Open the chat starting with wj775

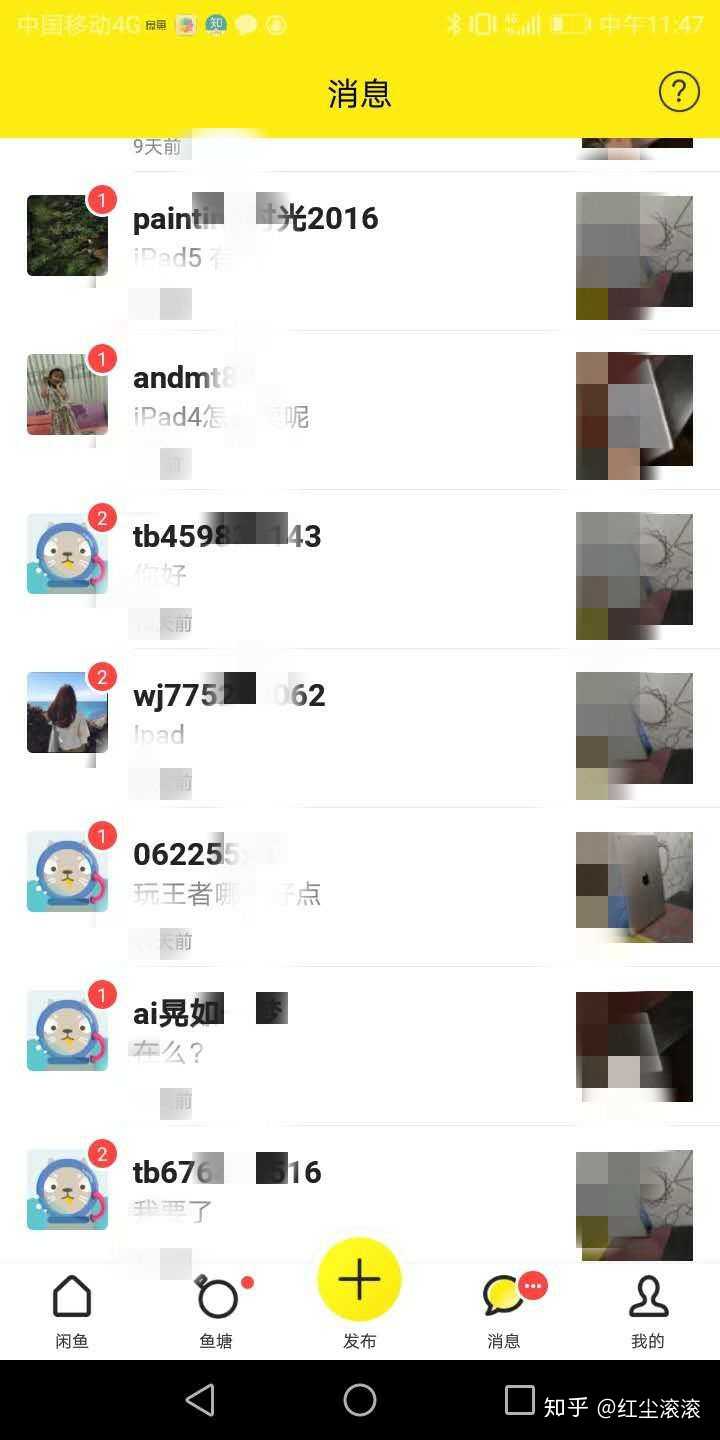pos(340,727)
